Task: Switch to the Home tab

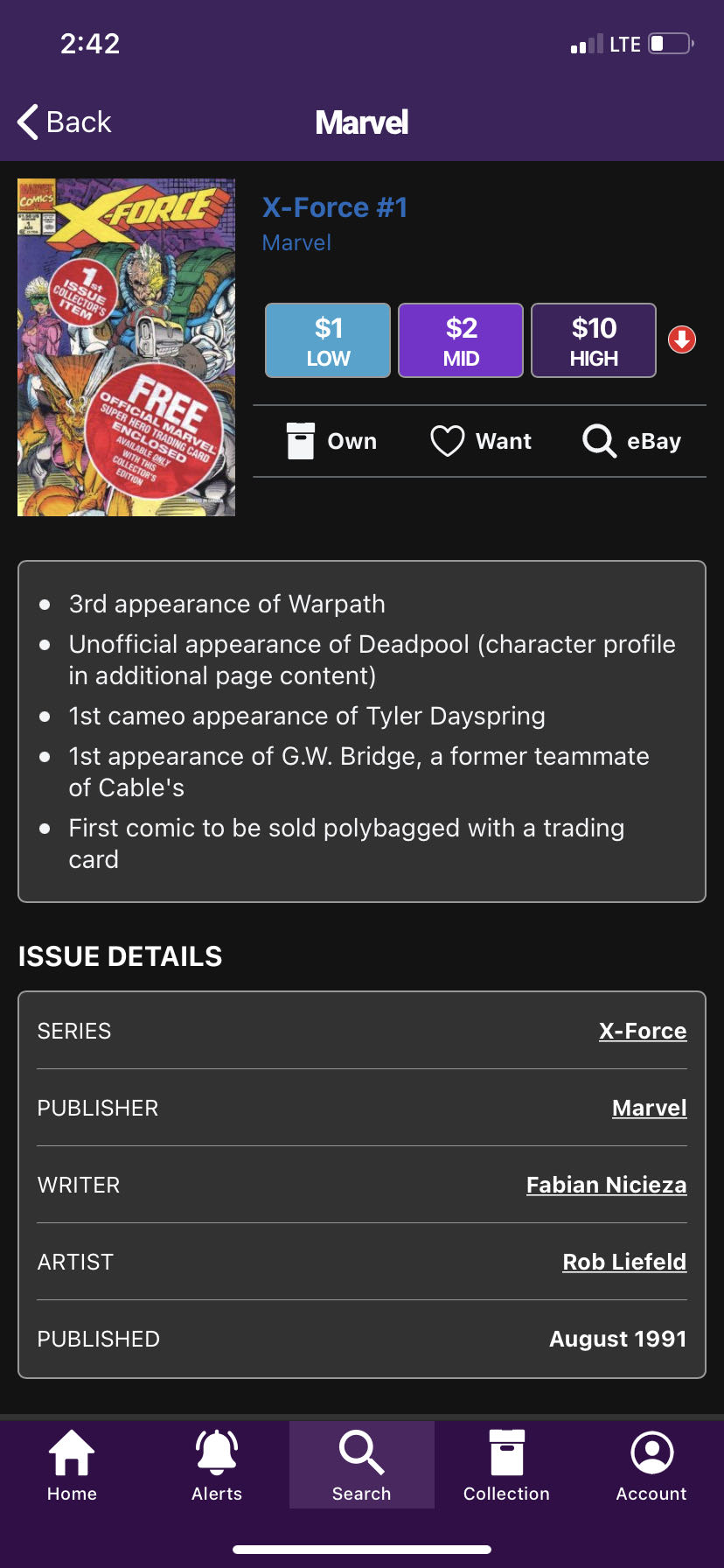Action: 72,1466
